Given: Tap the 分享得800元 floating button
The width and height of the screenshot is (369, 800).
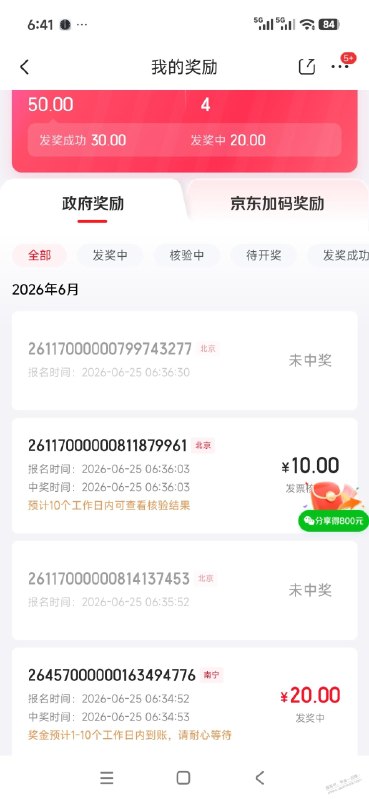Looking at the screenshot, I should pyautogui.click(x=333, y=520).
